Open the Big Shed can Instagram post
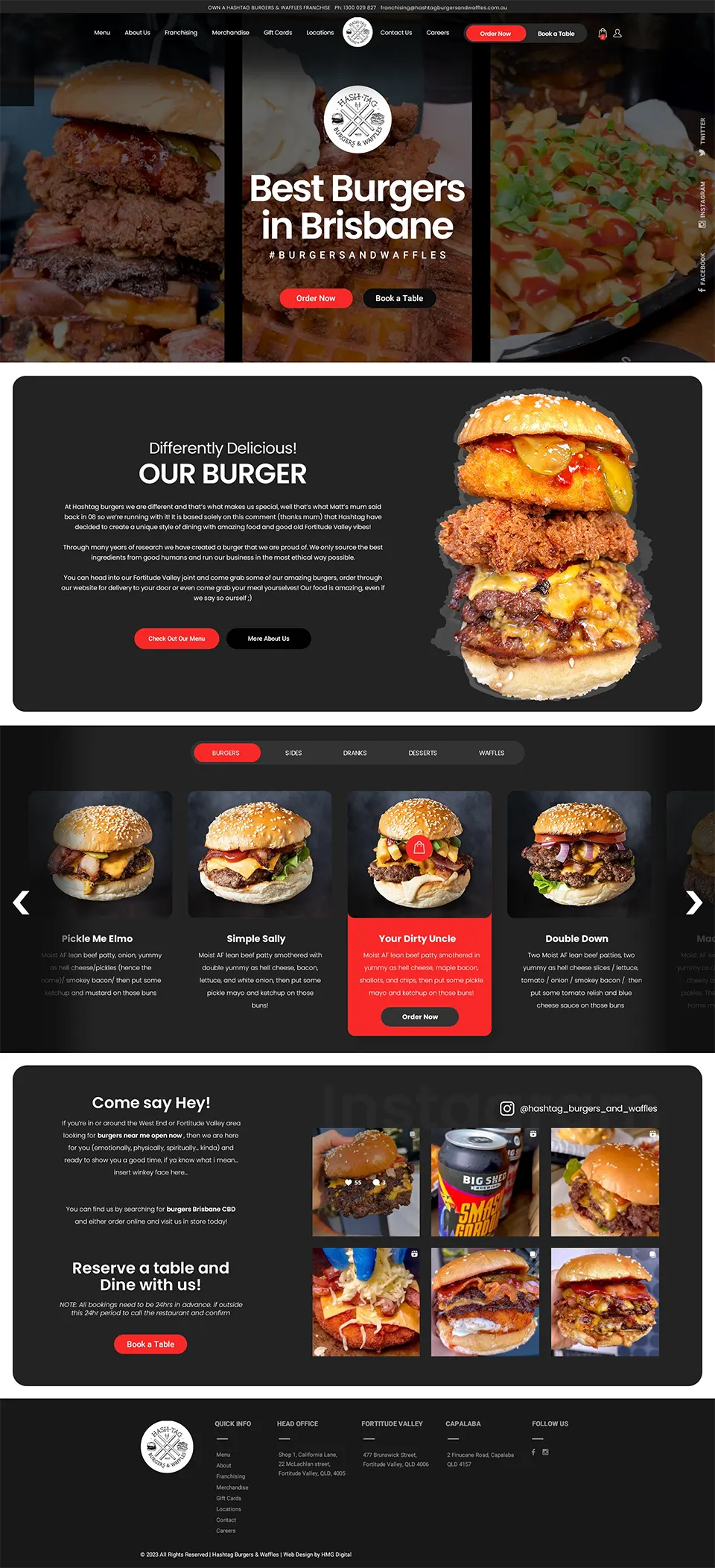The width and height of the screenshot is (715, 1568). [485, 1182]
